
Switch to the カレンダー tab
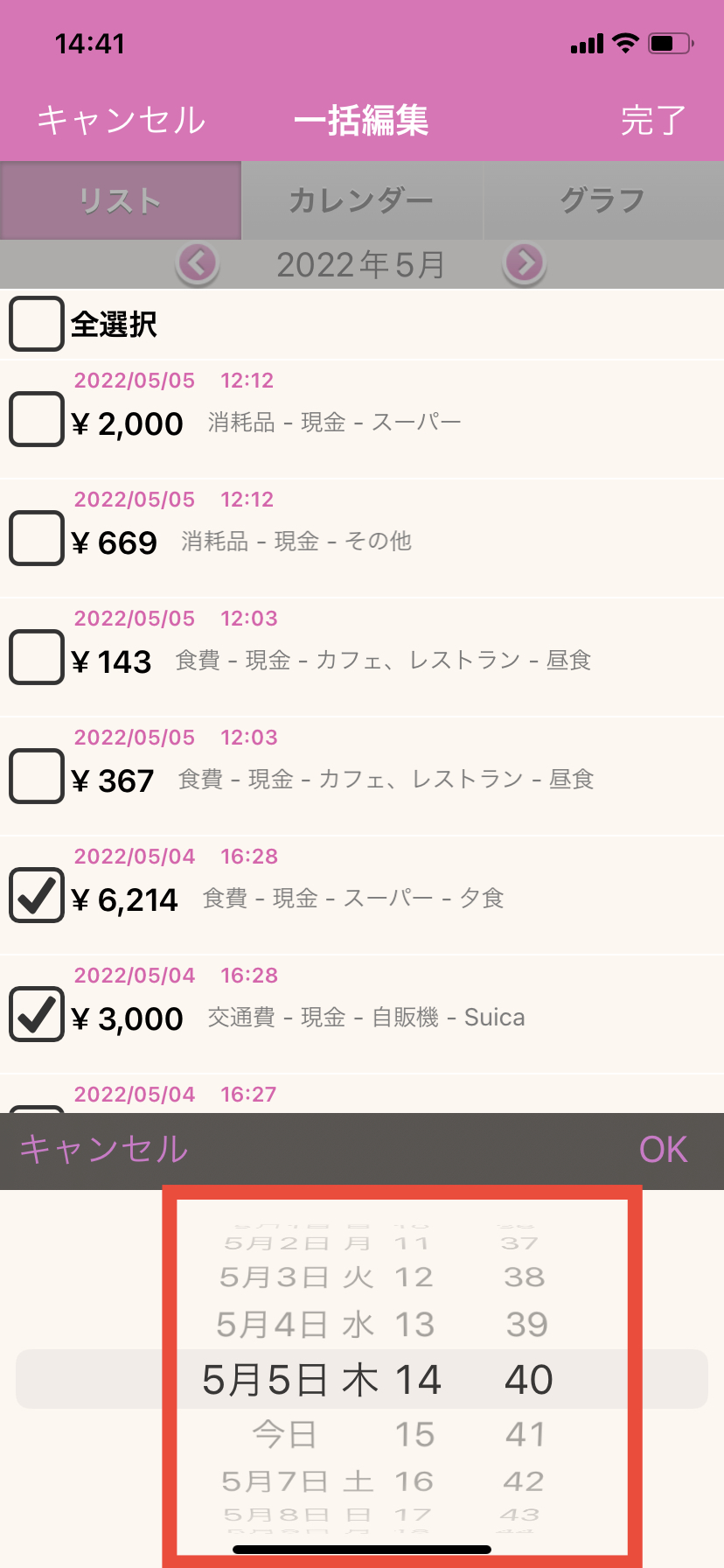pos(361,200)
